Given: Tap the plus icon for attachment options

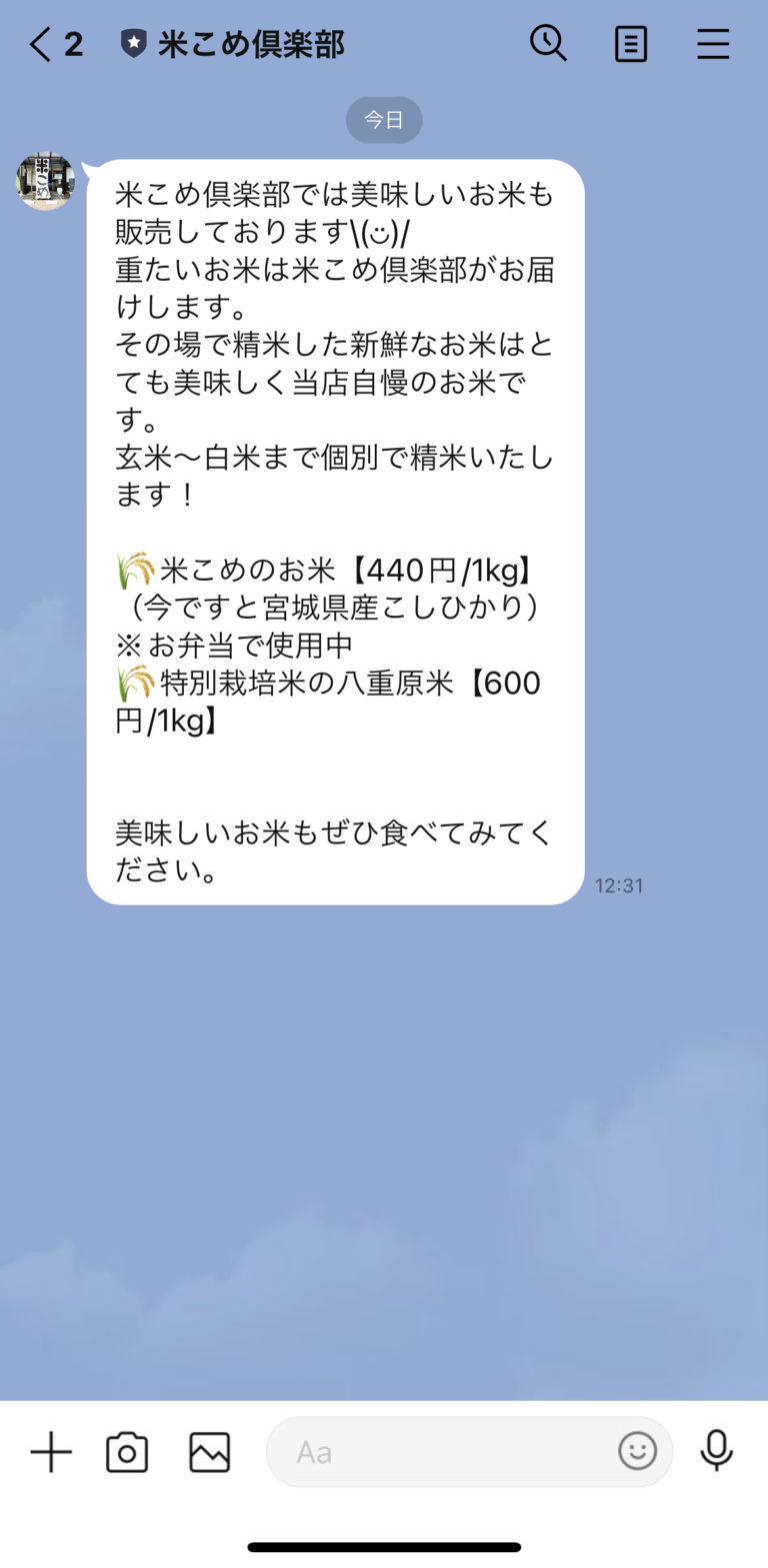Looking at the screenshot, I should (x=50, y=1452).
